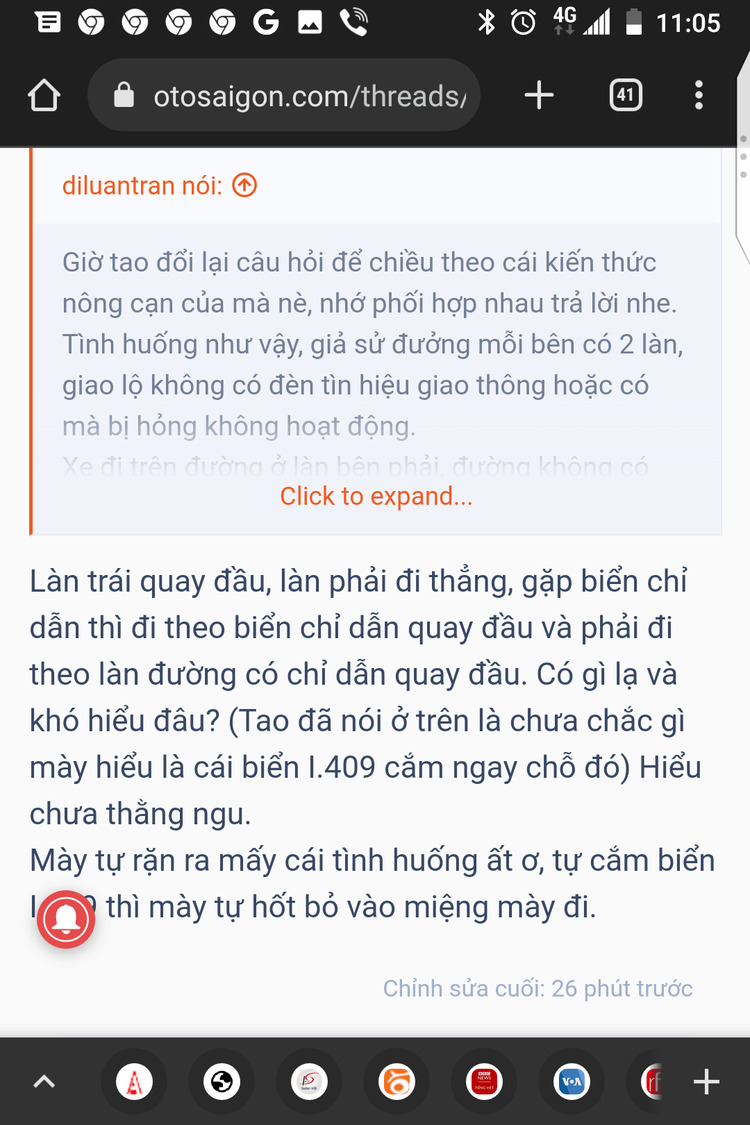The image size is (750, 1125).
Task: Open the browser overflow menu
Action: tap(698, 96)
